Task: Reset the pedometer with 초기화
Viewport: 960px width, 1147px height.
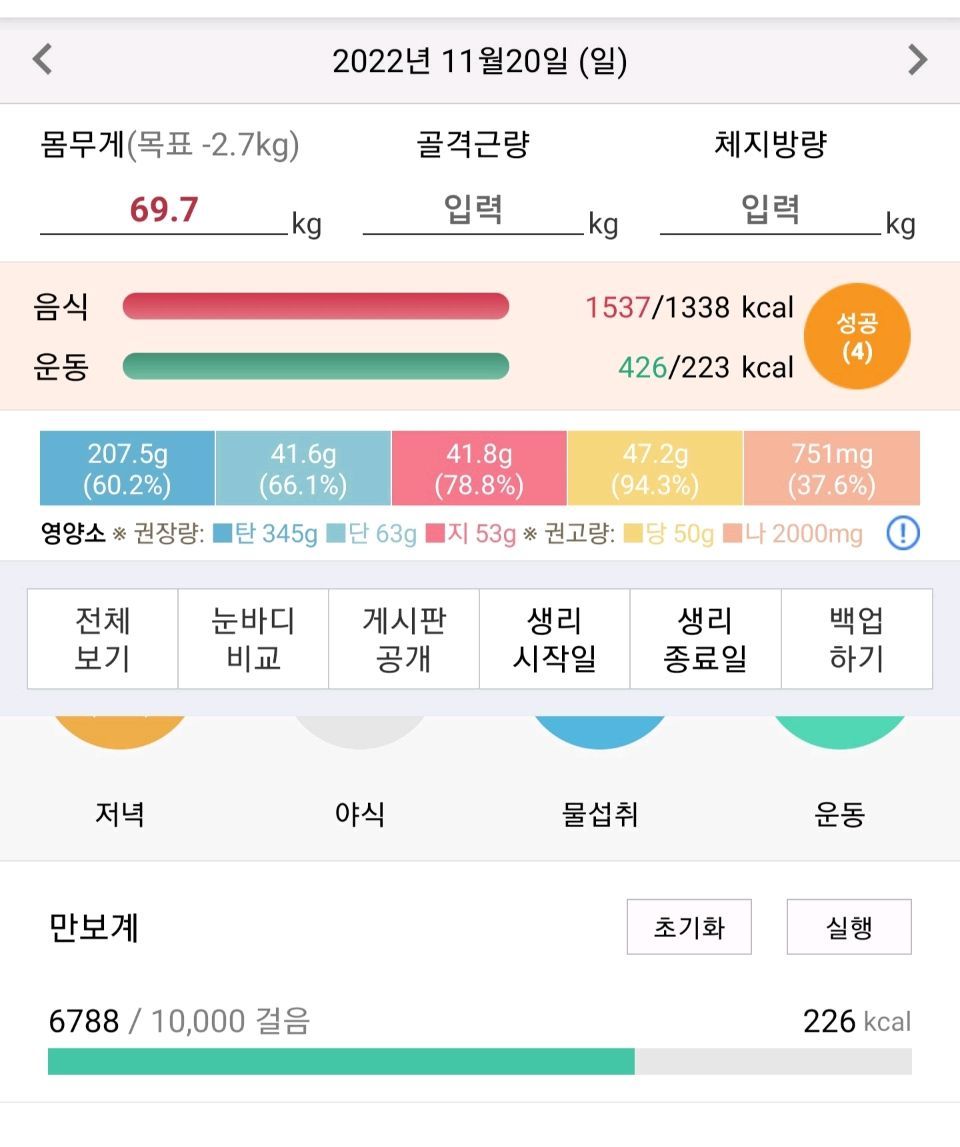Action: point(689,927)
